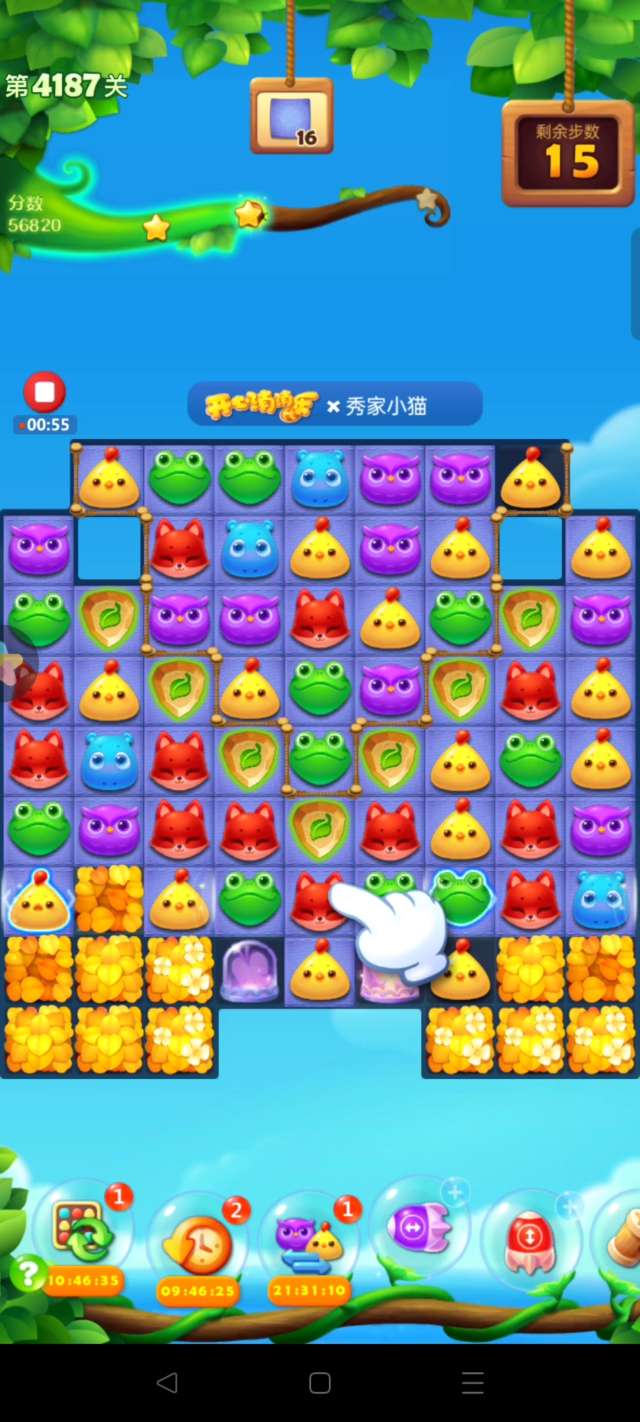Image resolution: width=640 pixels, height=1422 pixels.
Task: Tap the system back button
Action: click(167, 1382)
